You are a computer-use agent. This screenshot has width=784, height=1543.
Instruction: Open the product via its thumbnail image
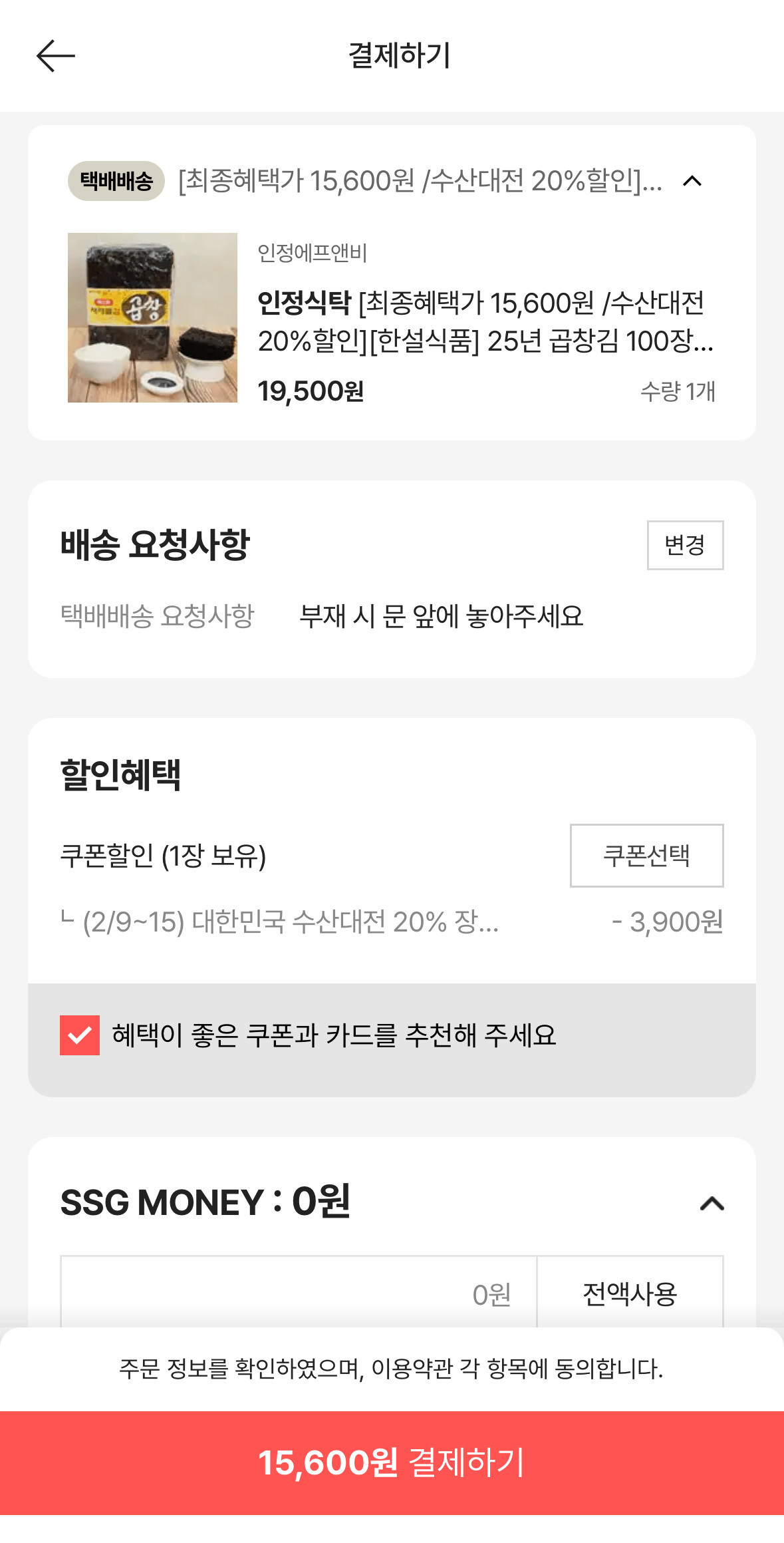(152, 316)
